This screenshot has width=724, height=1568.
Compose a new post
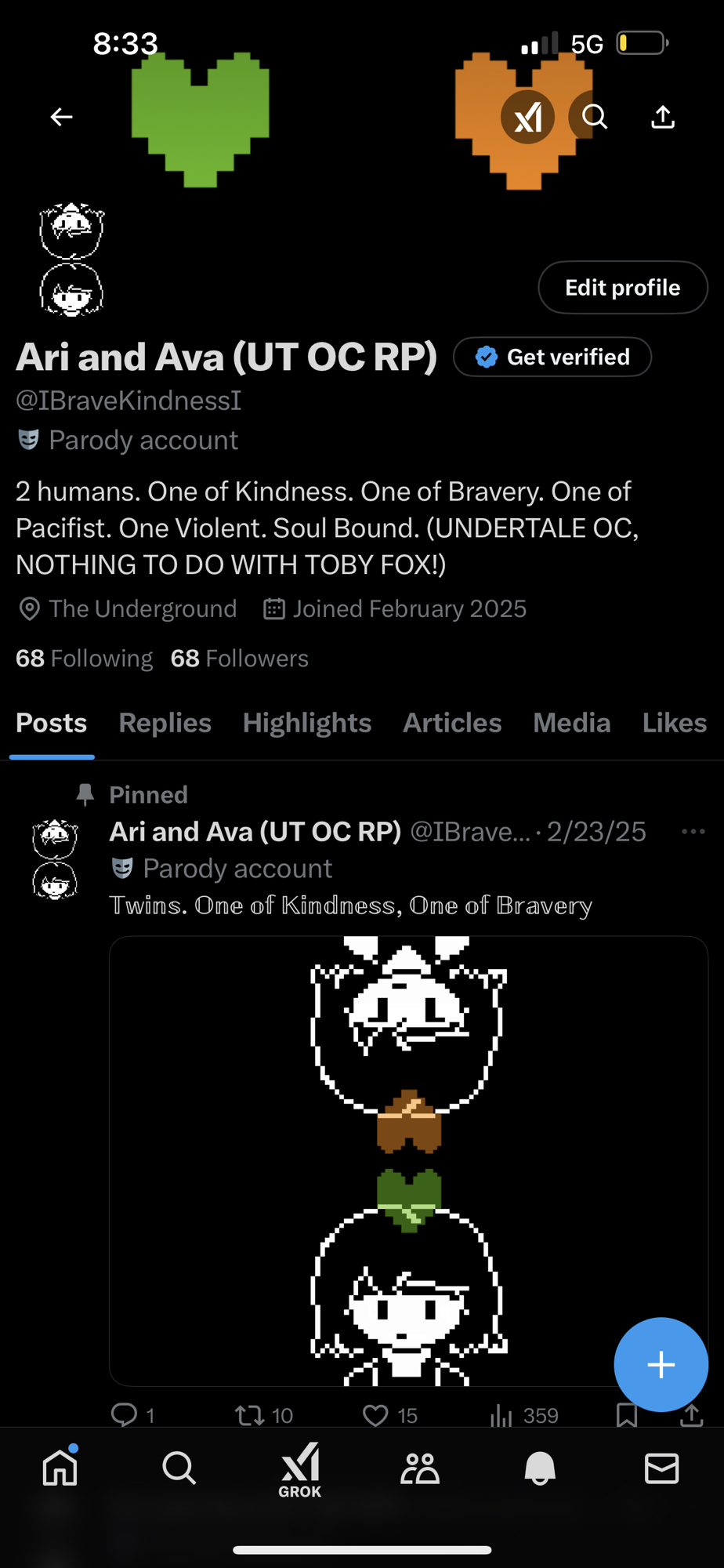click(x=661, y=1365)
